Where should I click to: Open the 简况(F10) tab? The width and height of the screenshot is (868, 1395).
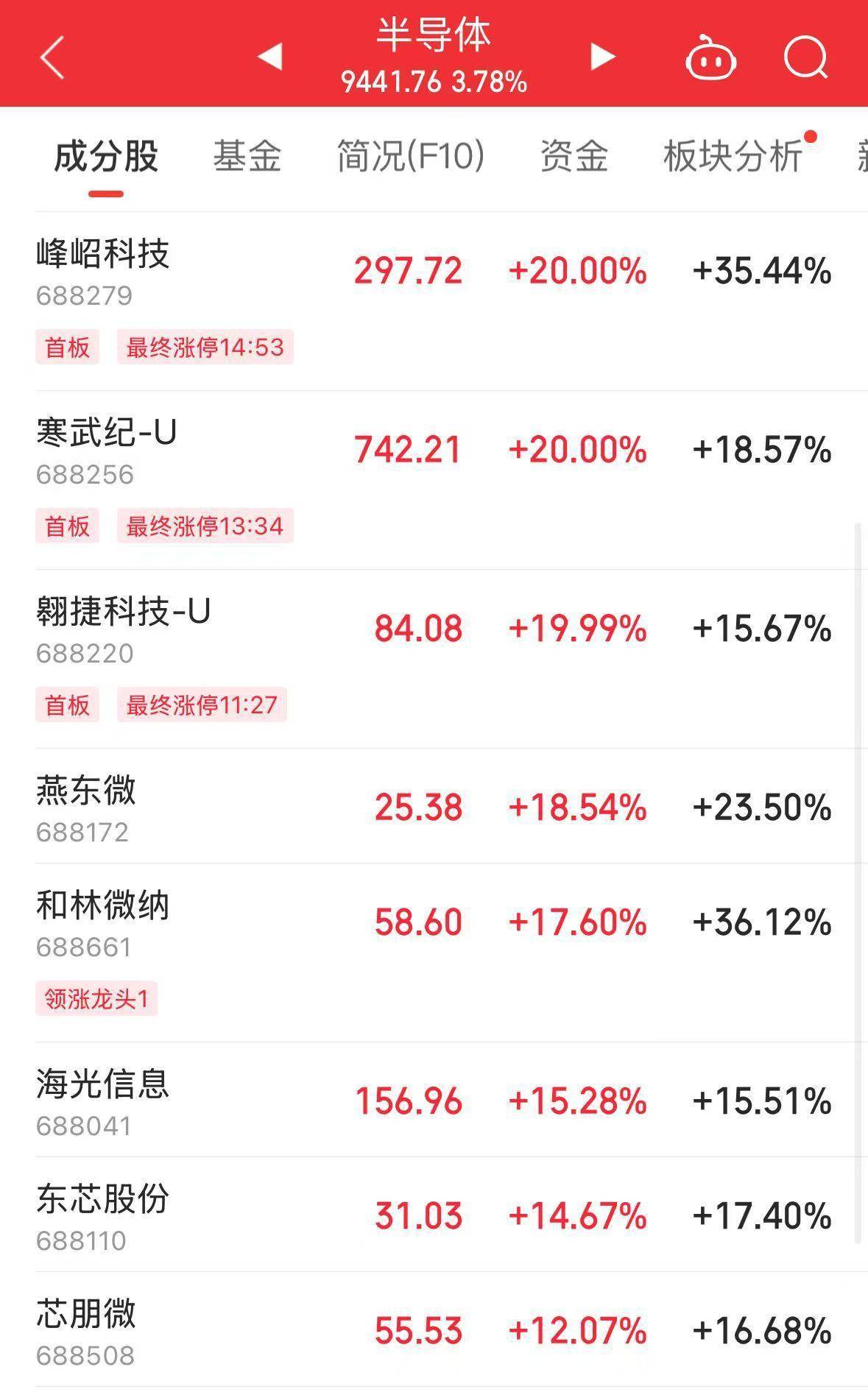pos(409,155)
